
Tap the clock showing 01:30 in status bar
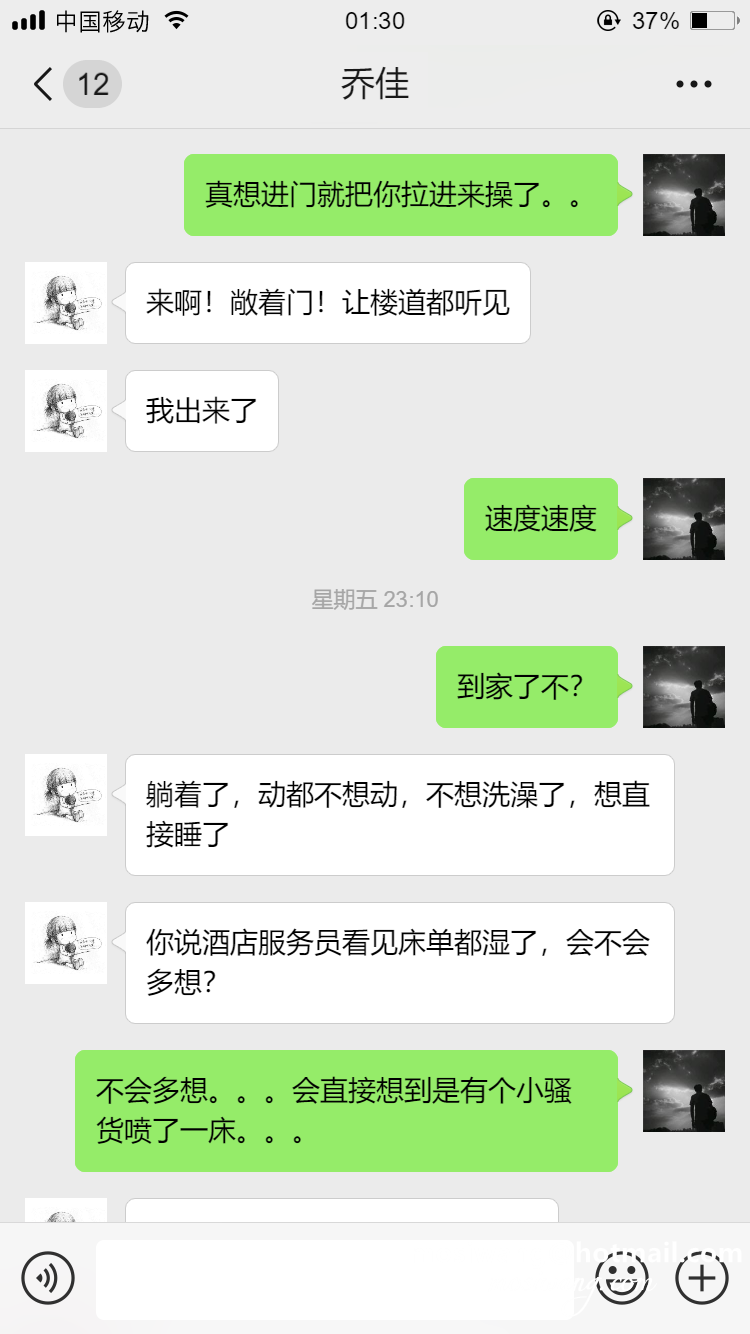tap(375, 19)
